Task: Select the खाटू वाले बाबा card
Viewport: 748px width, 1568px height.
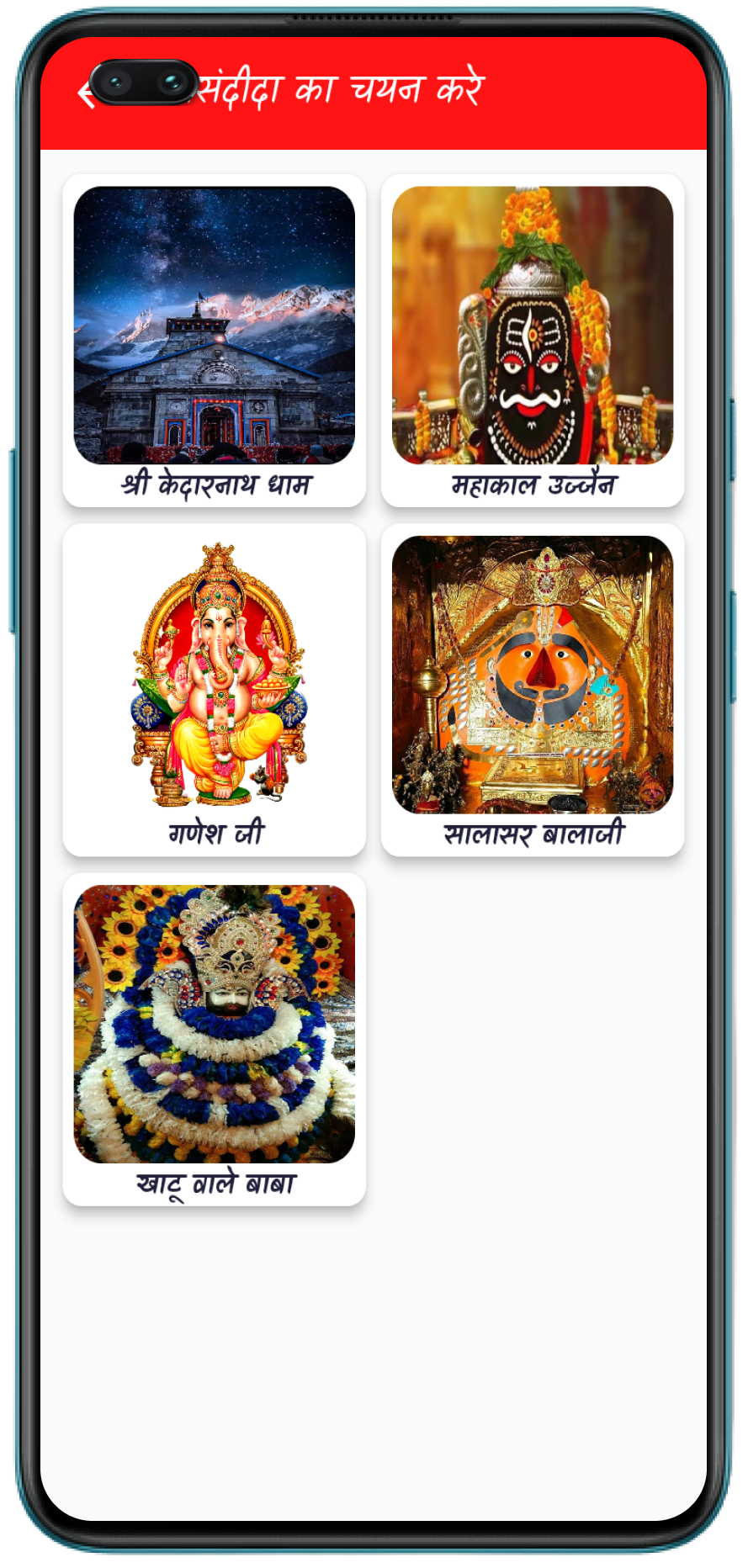Action: pyautogui.click(x=215, y=1039)
